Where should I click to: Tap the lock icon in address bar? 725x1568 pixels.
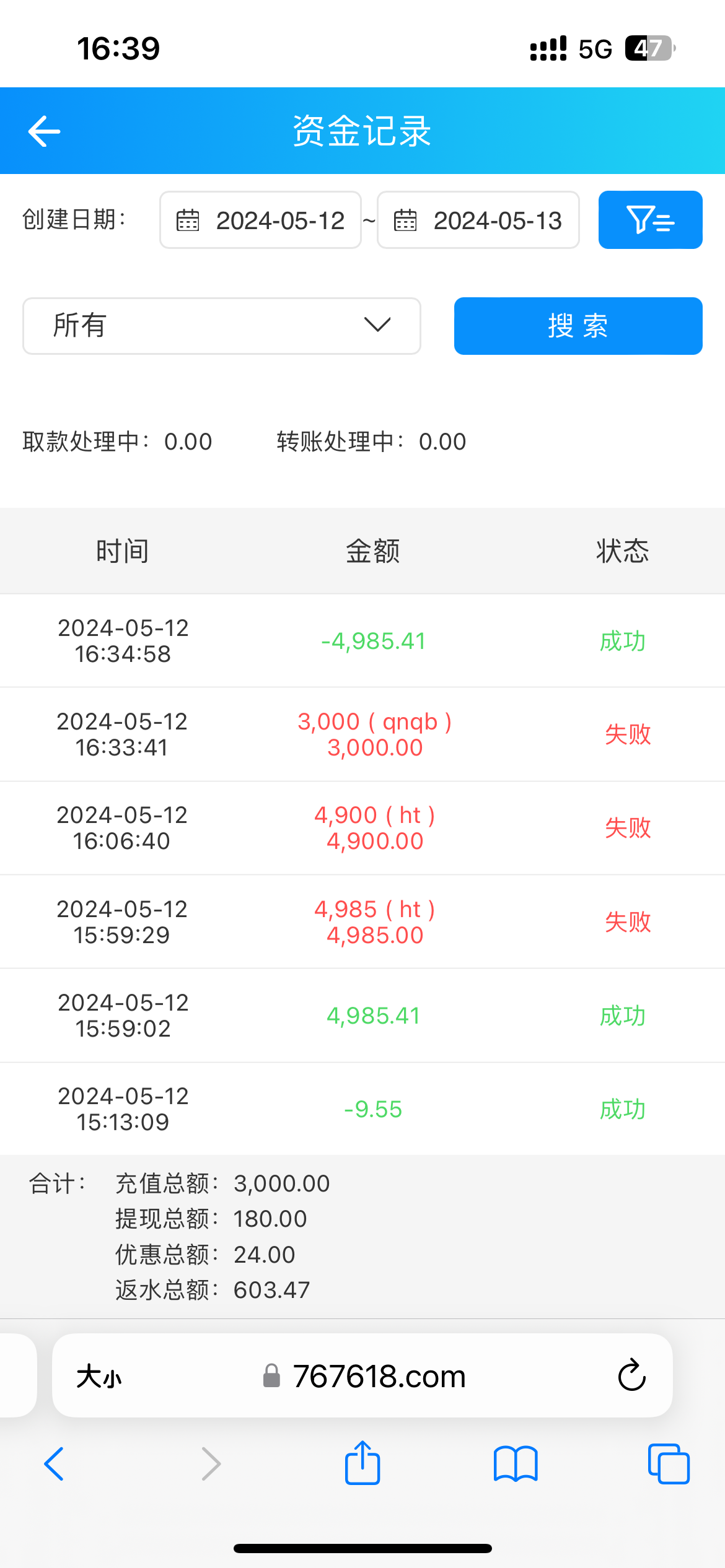(x=271, y=1376)
